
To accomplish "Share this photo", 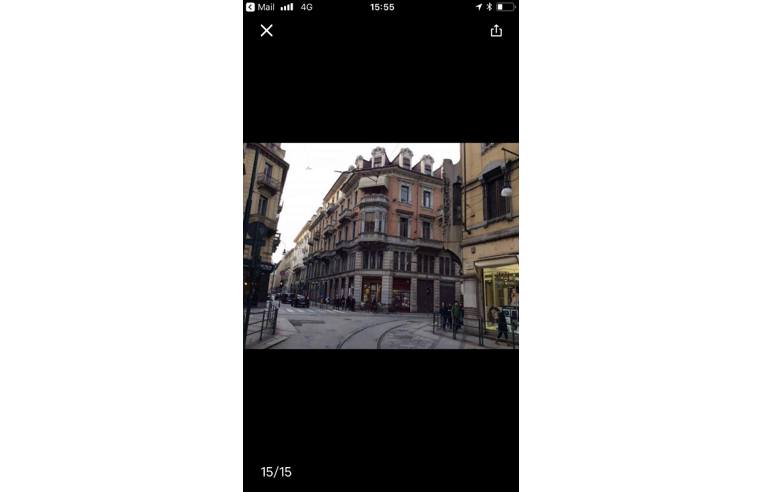I will pyautogui.click(x=496, y=31).
